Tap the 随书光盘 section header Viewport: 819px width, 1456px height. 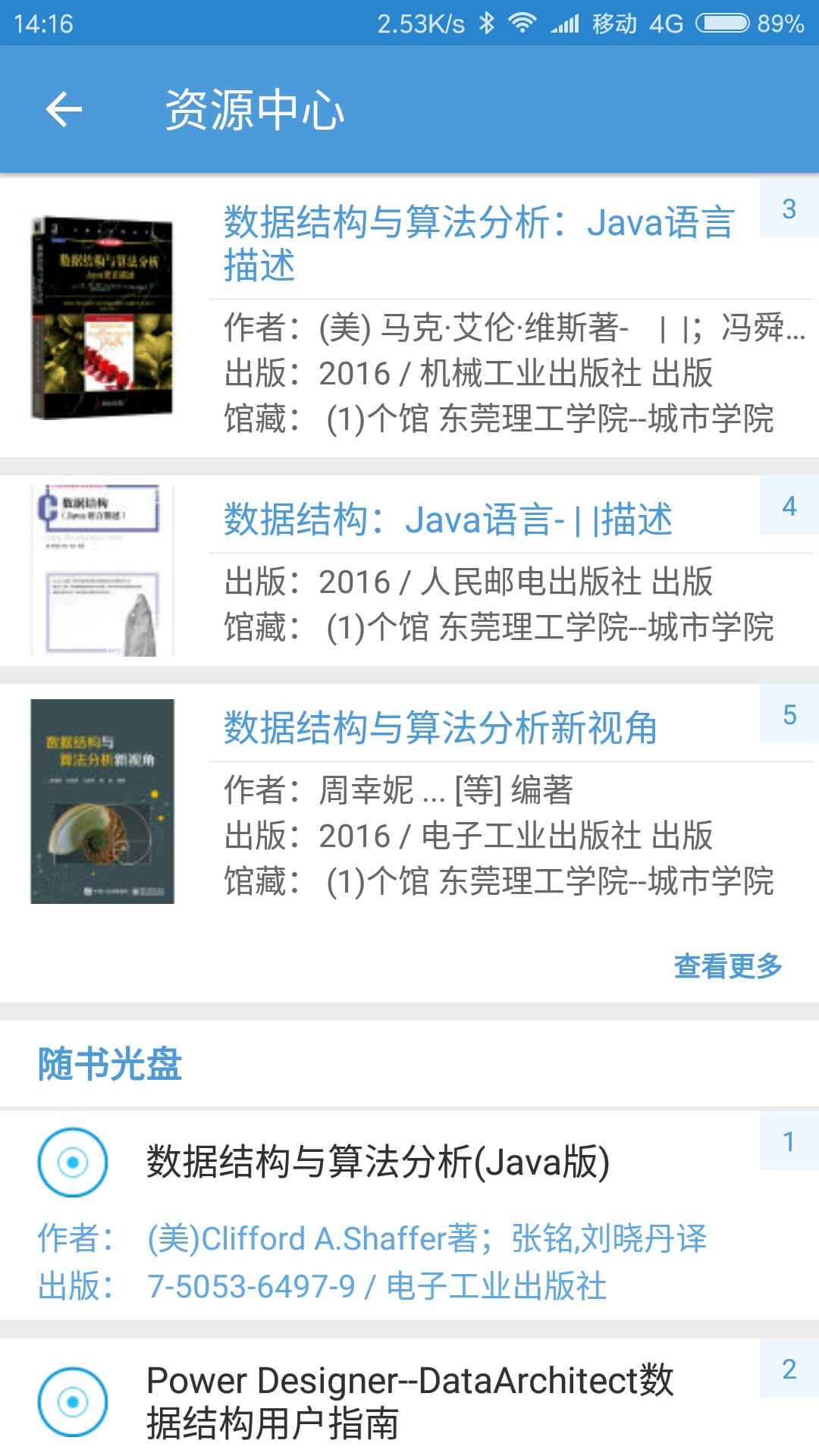(108, 1065)
